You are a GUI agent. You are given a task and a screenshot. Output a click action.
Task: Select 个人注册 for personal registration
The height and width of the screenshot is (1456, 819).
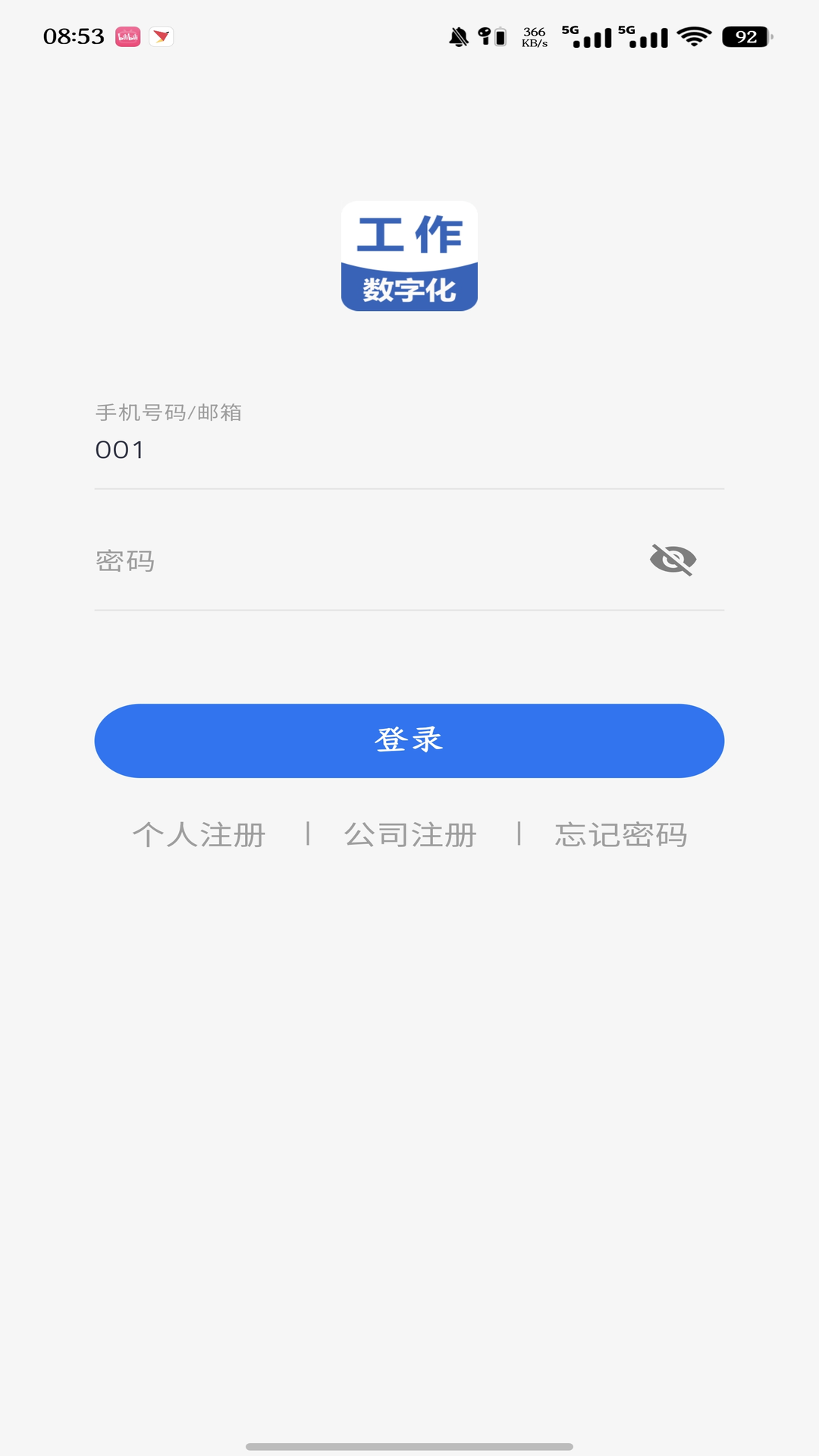tap(199, 835)
